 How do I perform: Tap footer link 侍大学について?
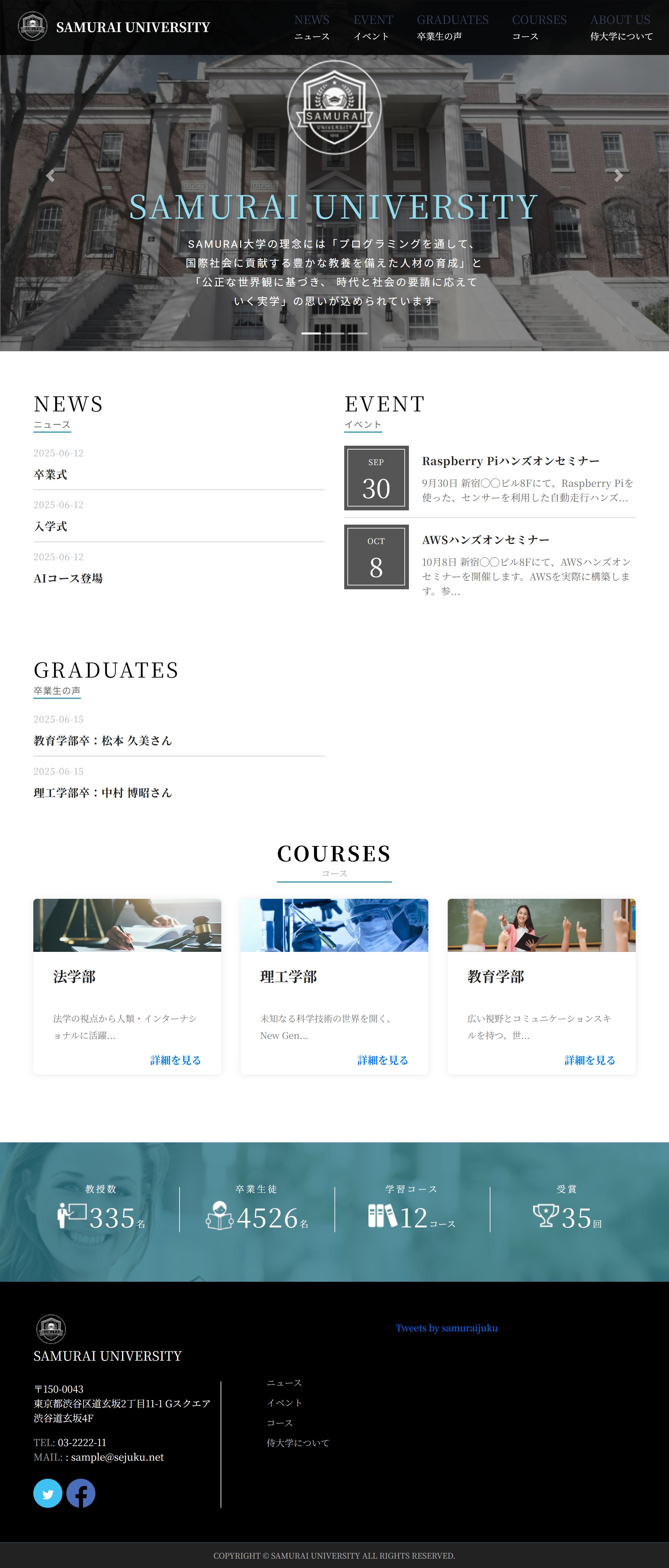(x=298, y=1443)
